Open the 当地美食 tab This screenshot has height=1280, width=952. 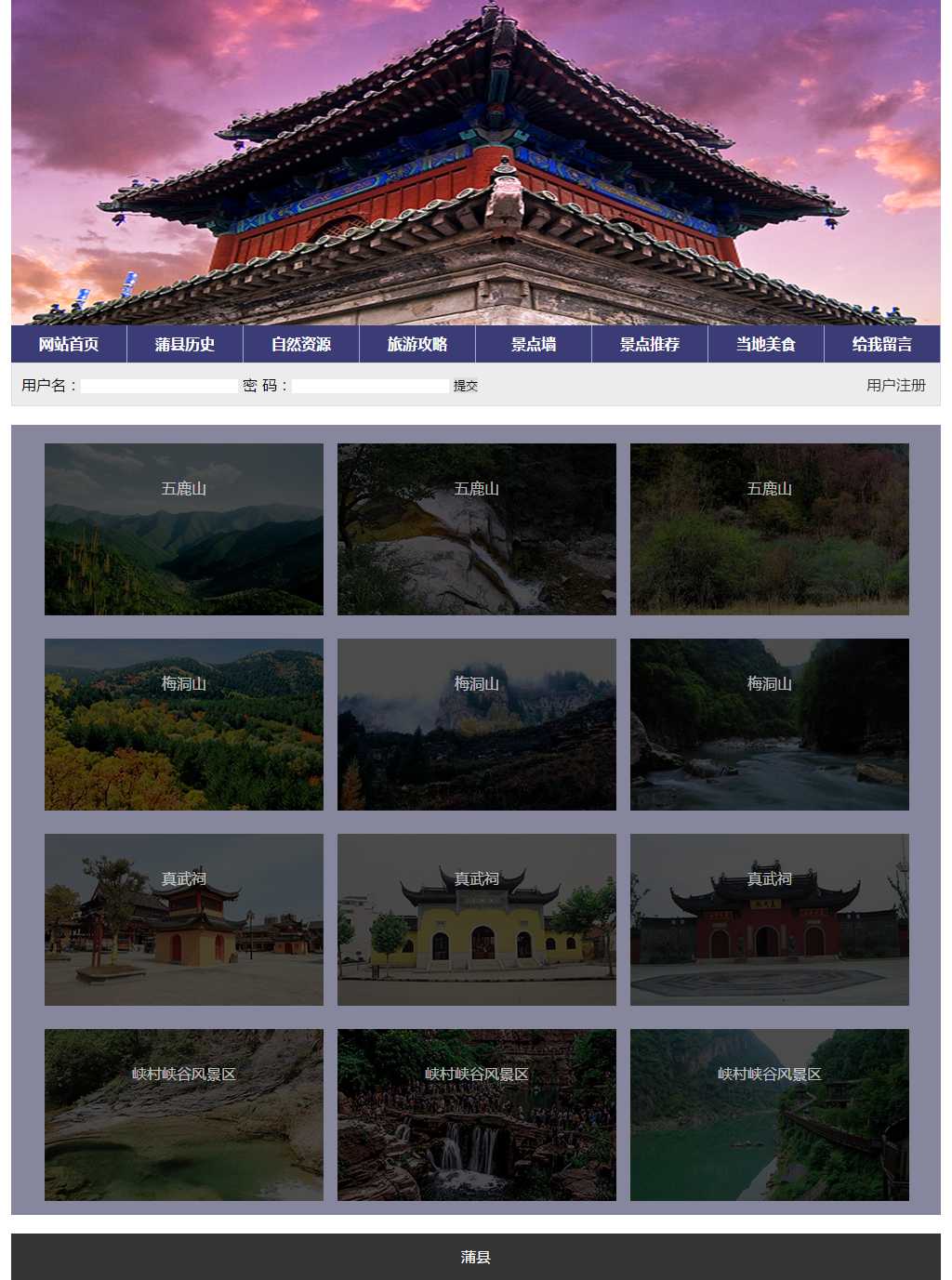click(x=766, y=344)
